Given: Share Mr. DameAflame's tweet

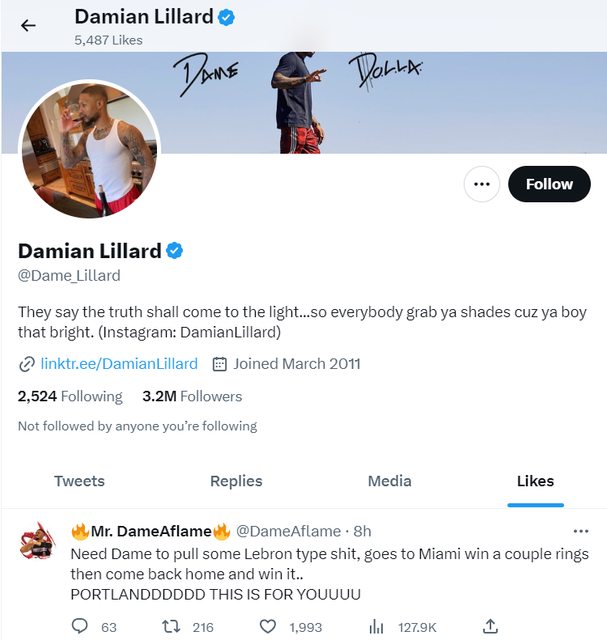Looking at the screenshot, I should click(490, 627).
